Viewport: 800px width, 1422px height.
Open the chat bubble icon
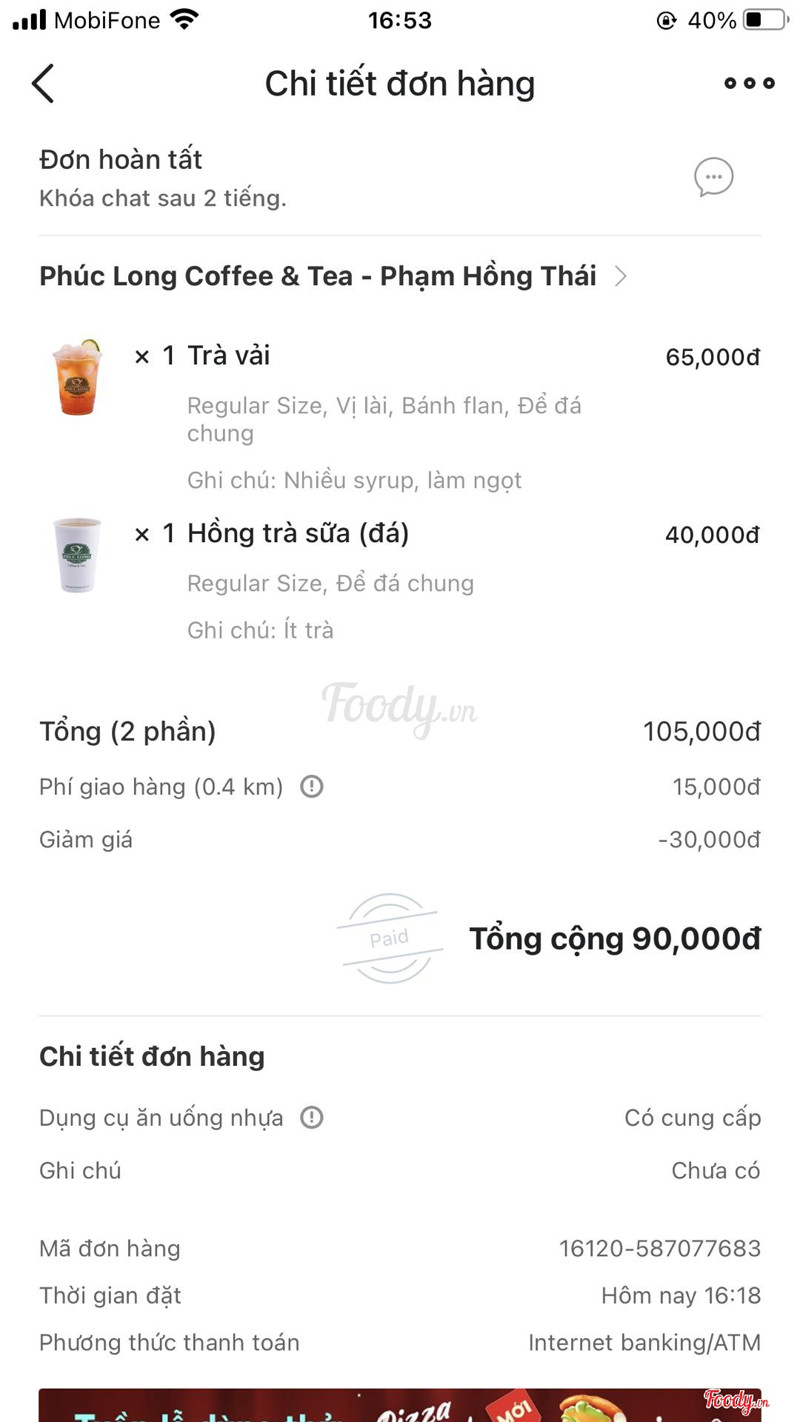(x=713, y=178)
